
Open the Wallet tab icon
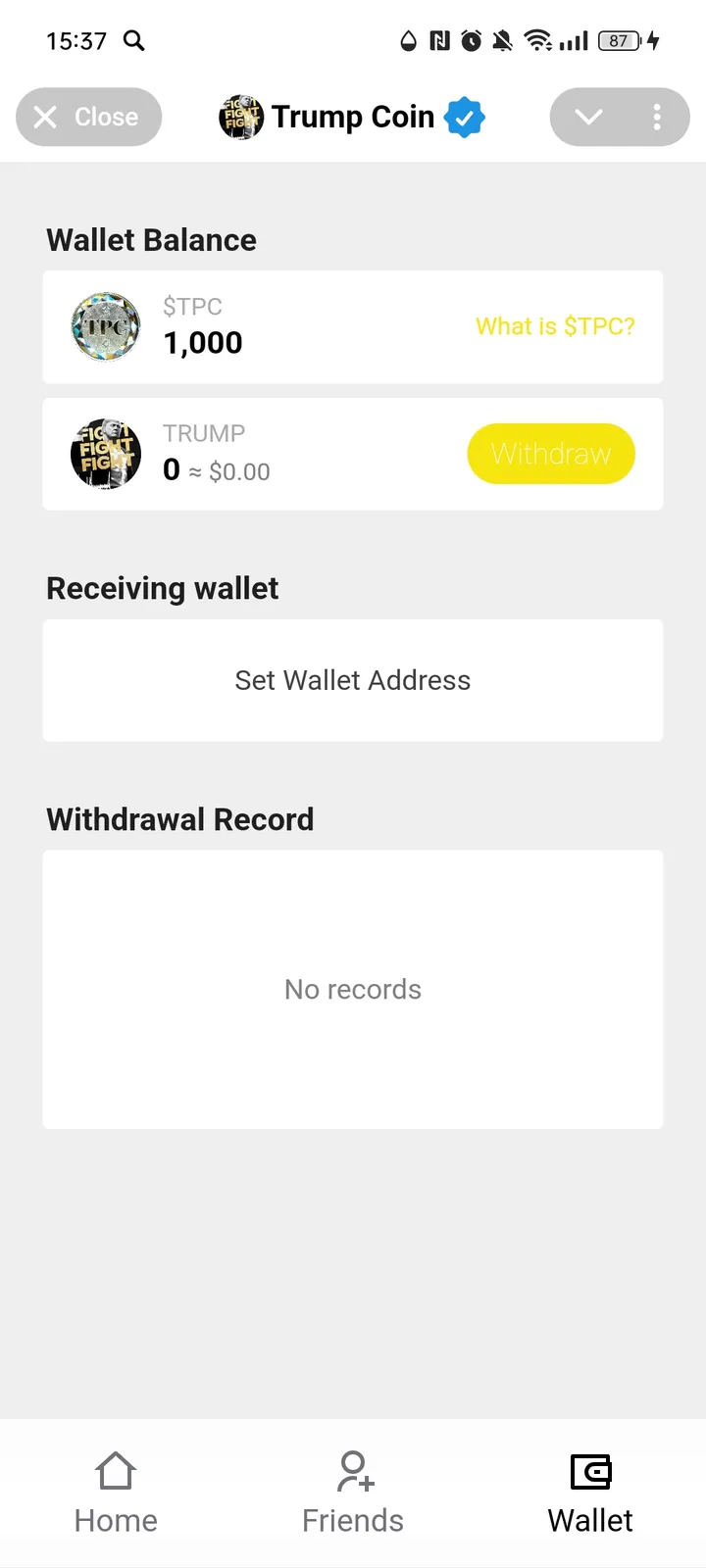(x=588, y=1471)
